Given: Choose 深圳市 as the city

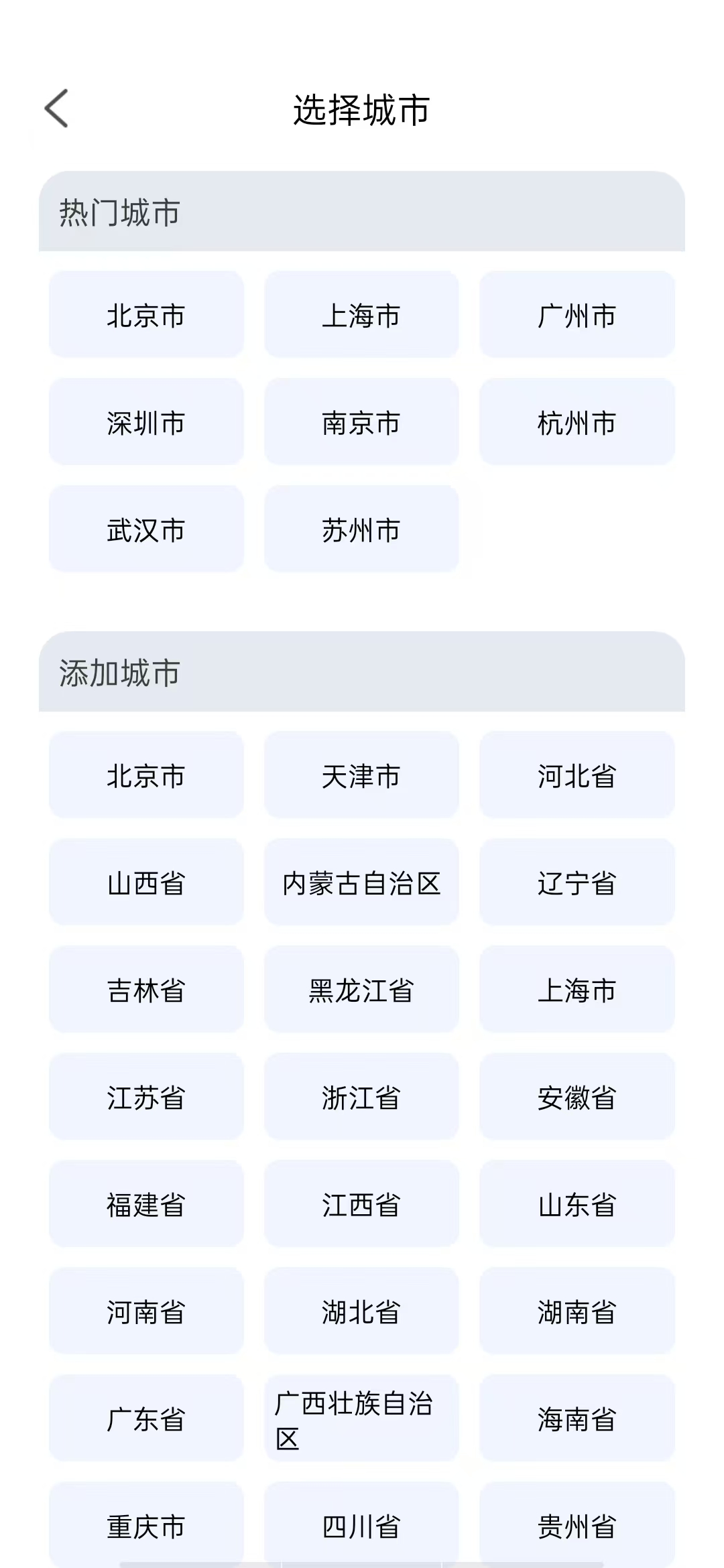Looking at the screenshot, I should click(x=146, y=422).
